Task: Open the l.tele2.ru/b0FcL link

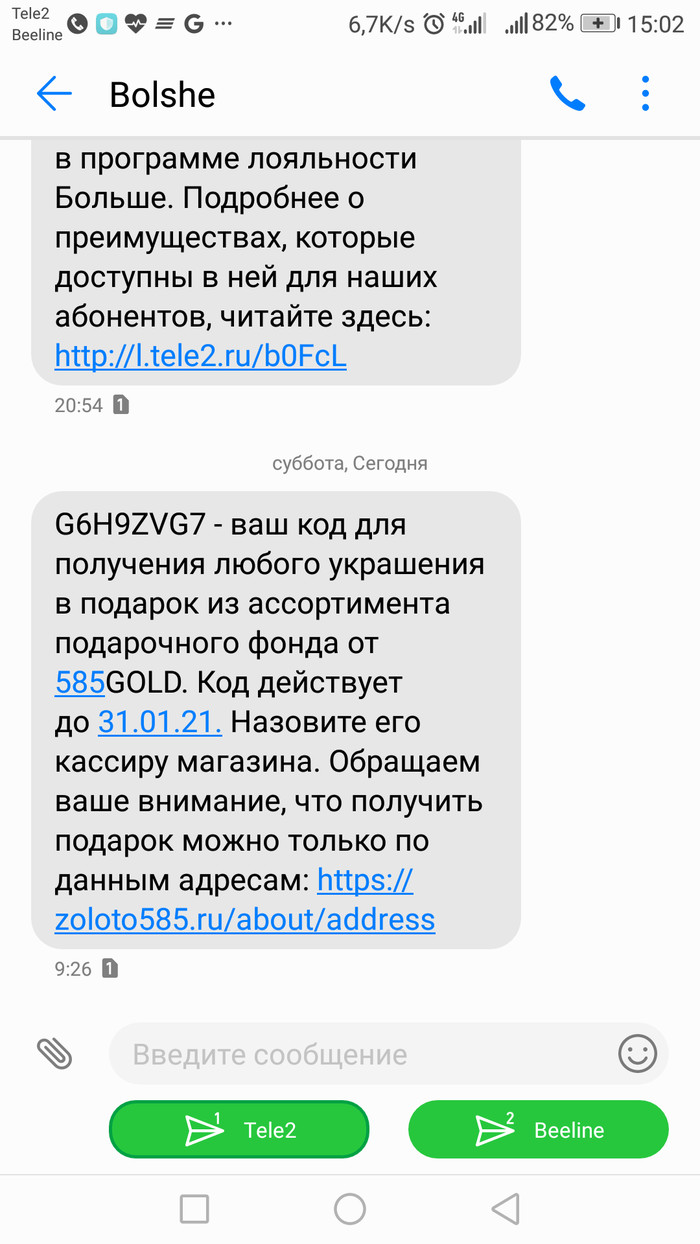Action: 200,357
